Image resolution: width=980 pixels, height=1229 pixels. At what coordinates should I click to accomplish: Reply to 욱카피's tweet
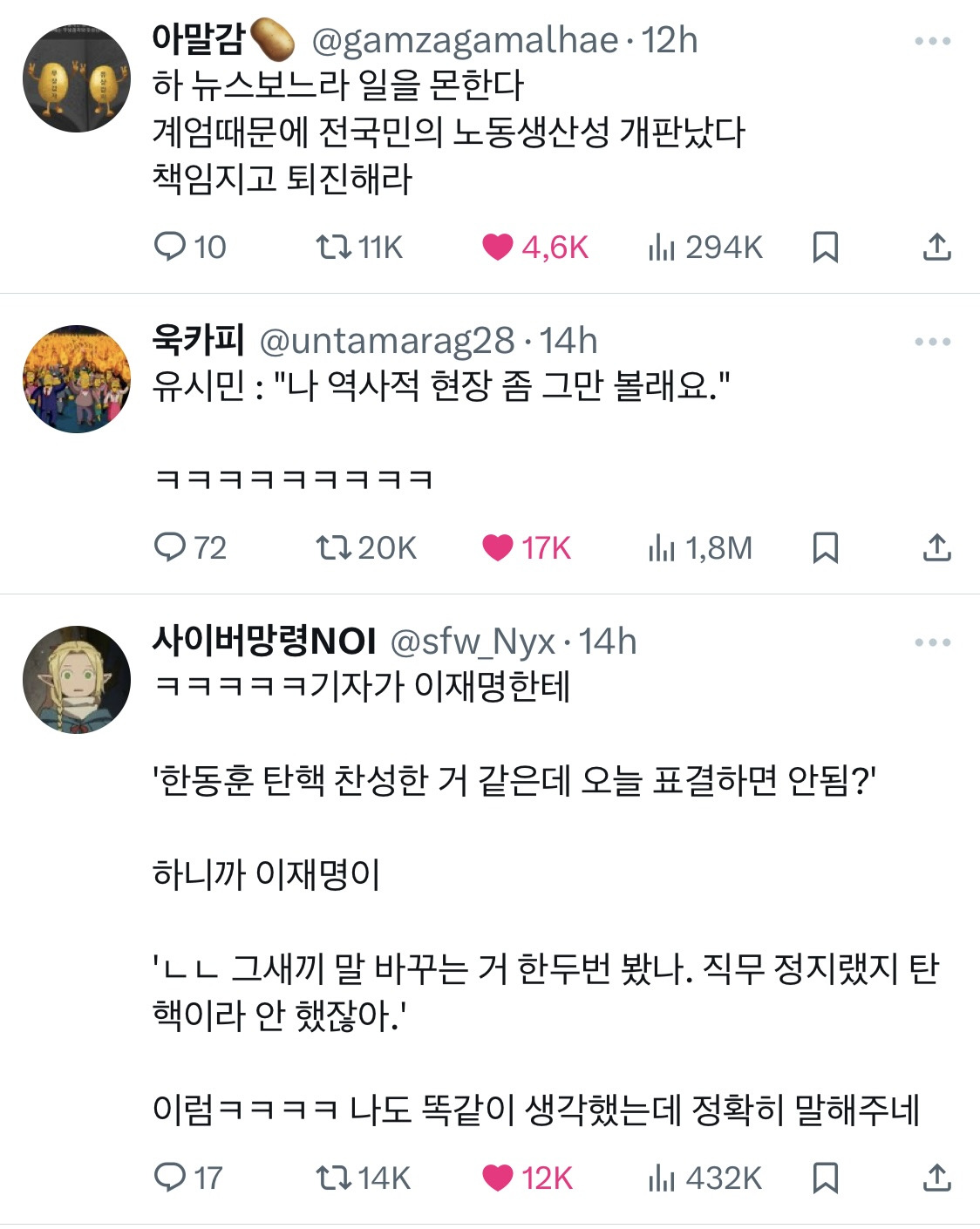coord(170,547)
